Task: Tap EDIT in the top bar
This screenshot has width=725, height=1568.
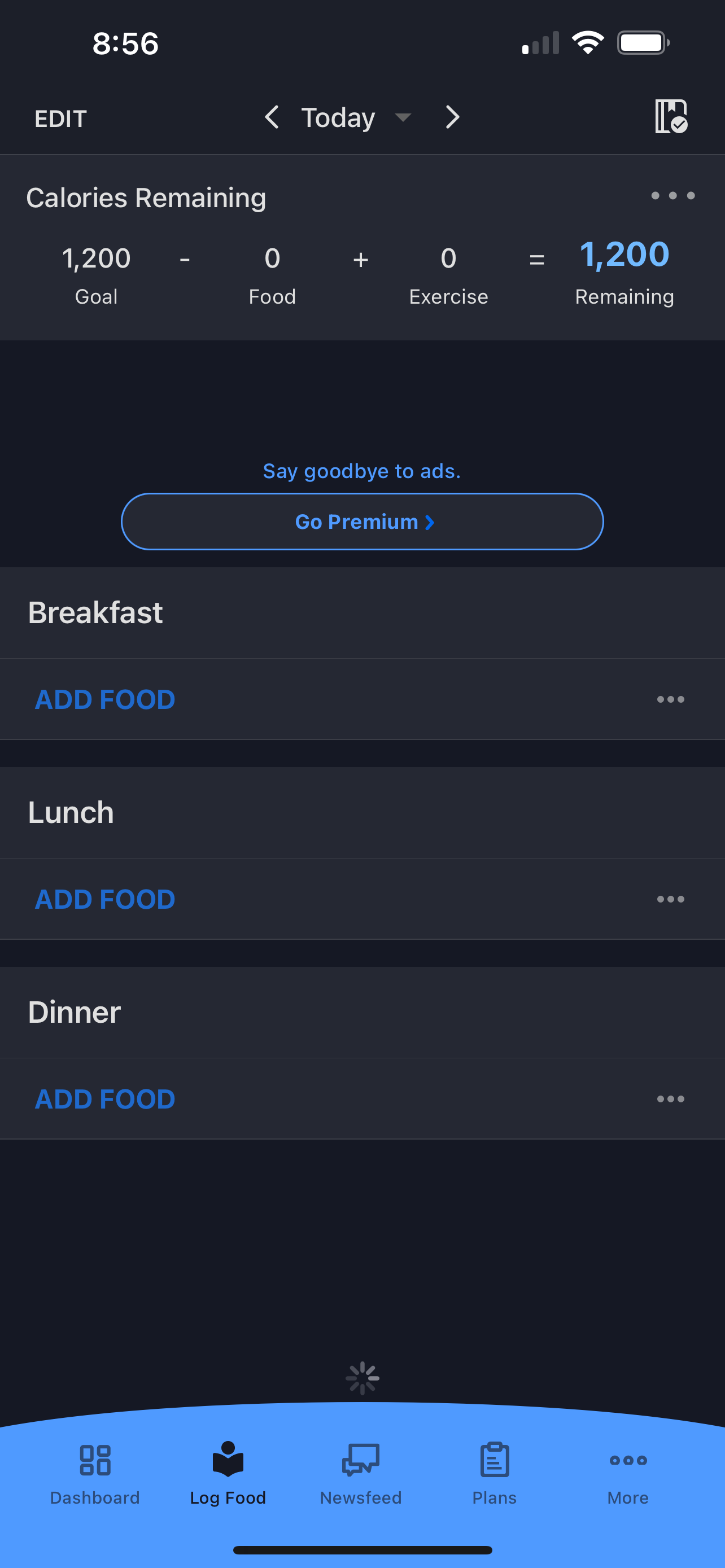Action: tap(61, 119)
